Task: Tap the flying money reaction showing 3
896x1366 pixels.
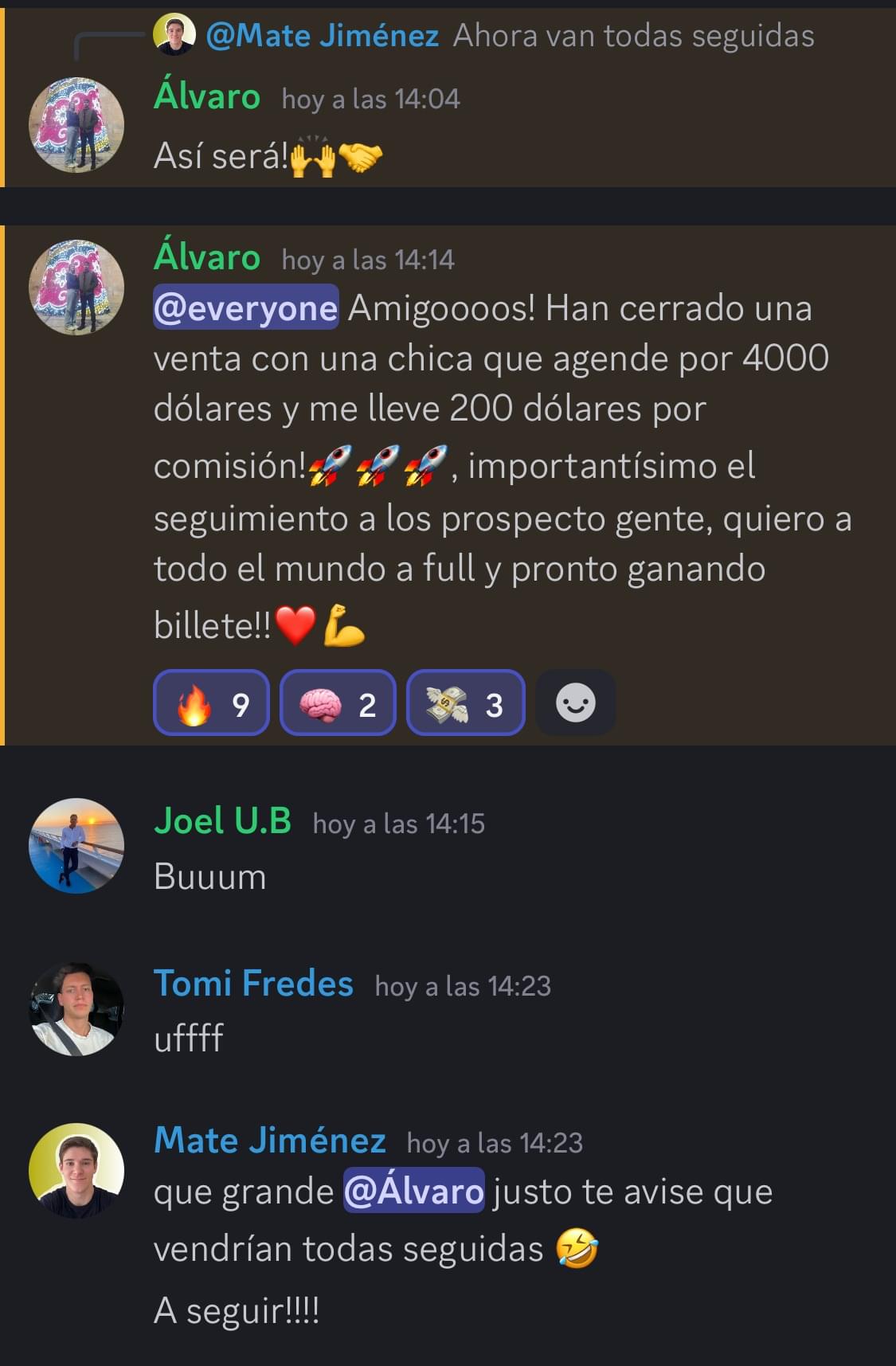Action: click(465, 703)
